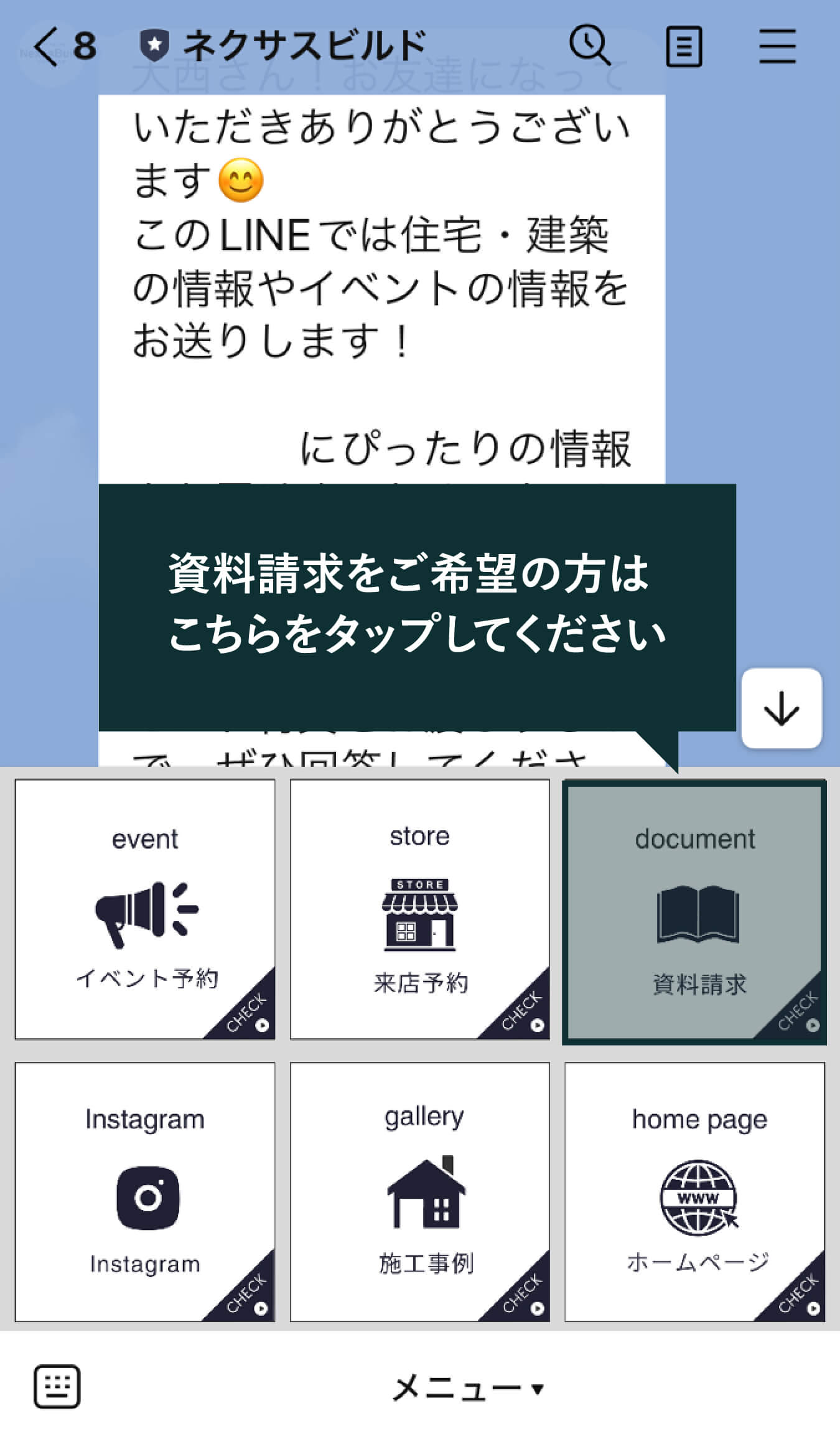The width and height of the screenshot is (840, 1444).
Task: Switch to keyboard input
Action: 57,1387
